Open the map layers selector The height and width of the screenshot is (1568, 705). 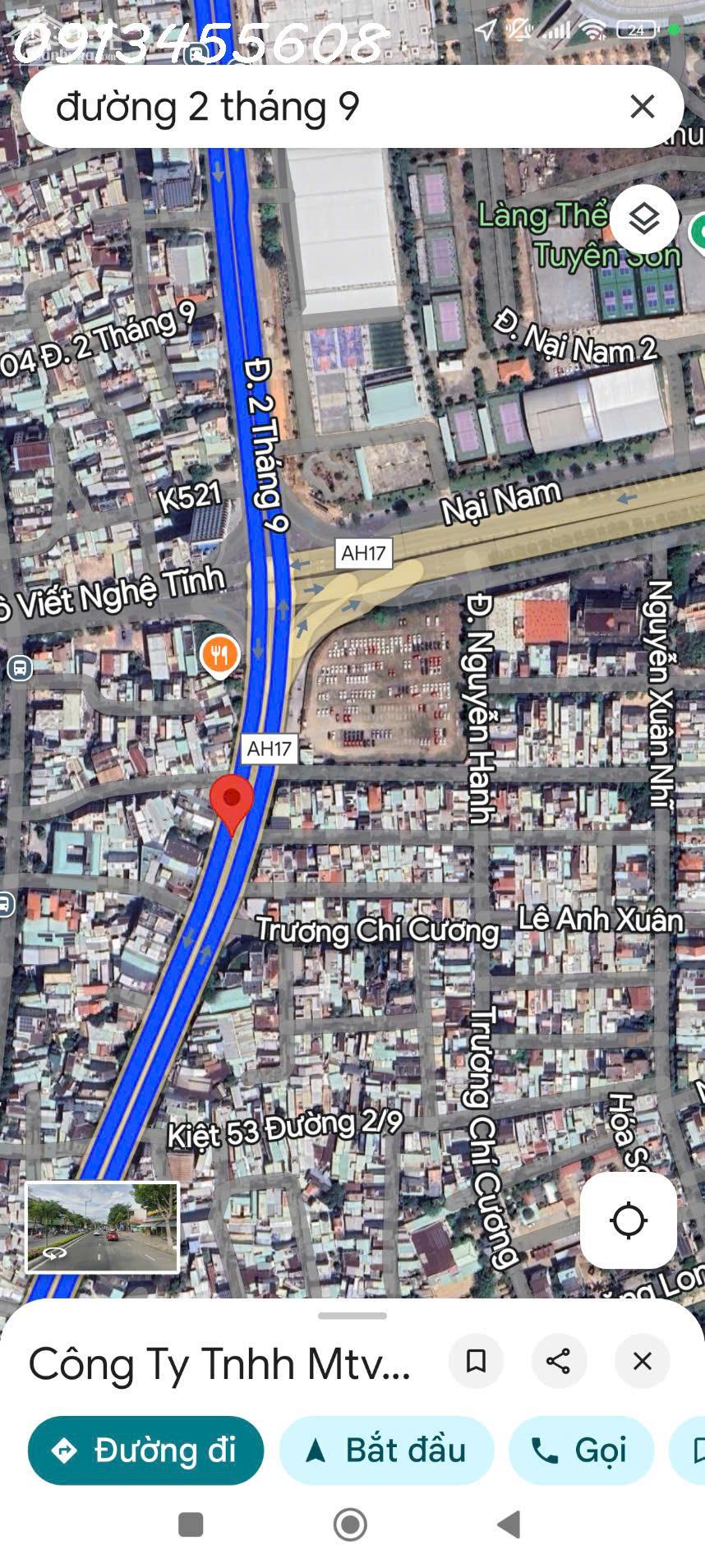(x=644, y=219)
